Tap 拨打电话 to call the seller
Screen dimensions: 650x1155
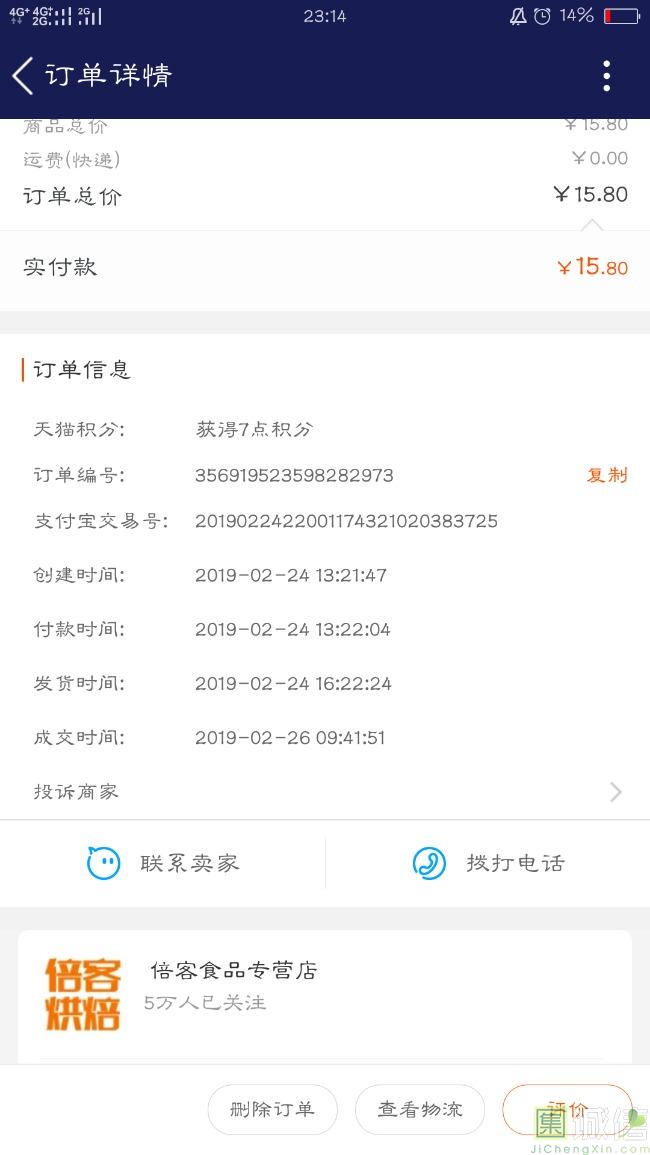click(488, 863)
